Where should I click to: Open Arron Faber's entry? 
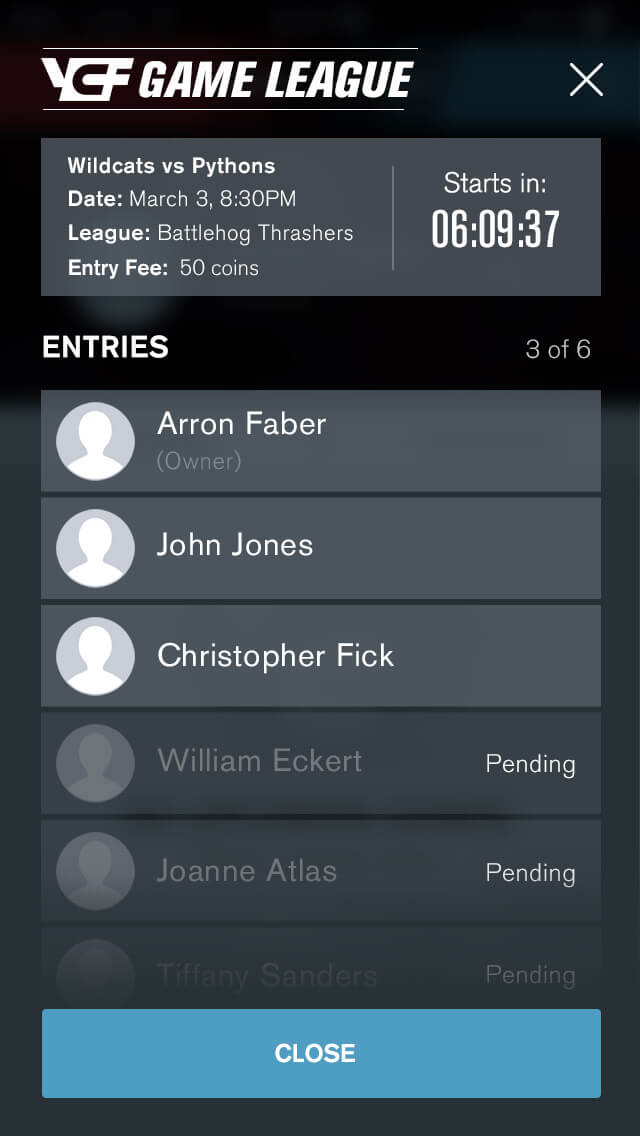tap(321, 441)
